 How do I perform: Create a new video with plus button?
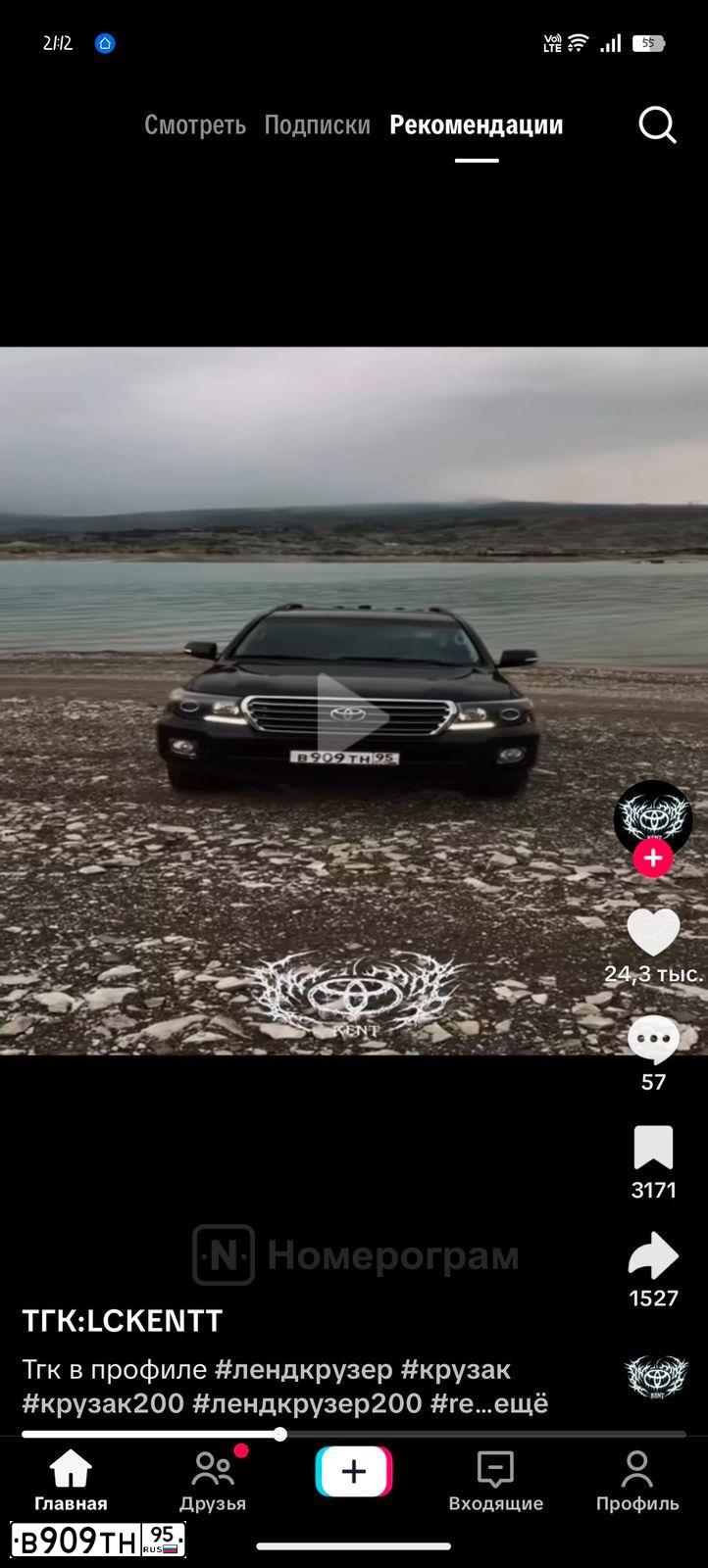point(354,1471)
